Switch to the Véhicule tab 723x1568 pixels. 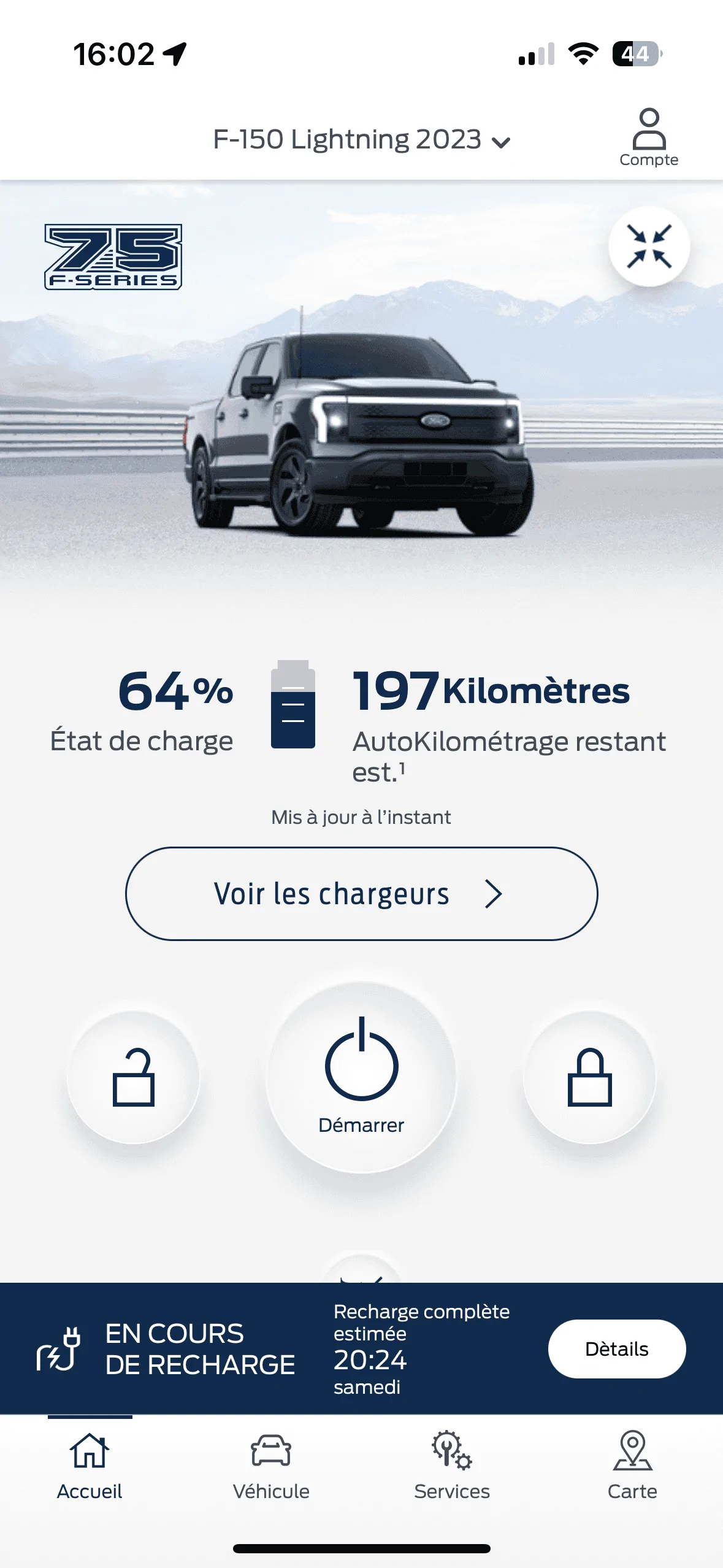point(271,1466)
